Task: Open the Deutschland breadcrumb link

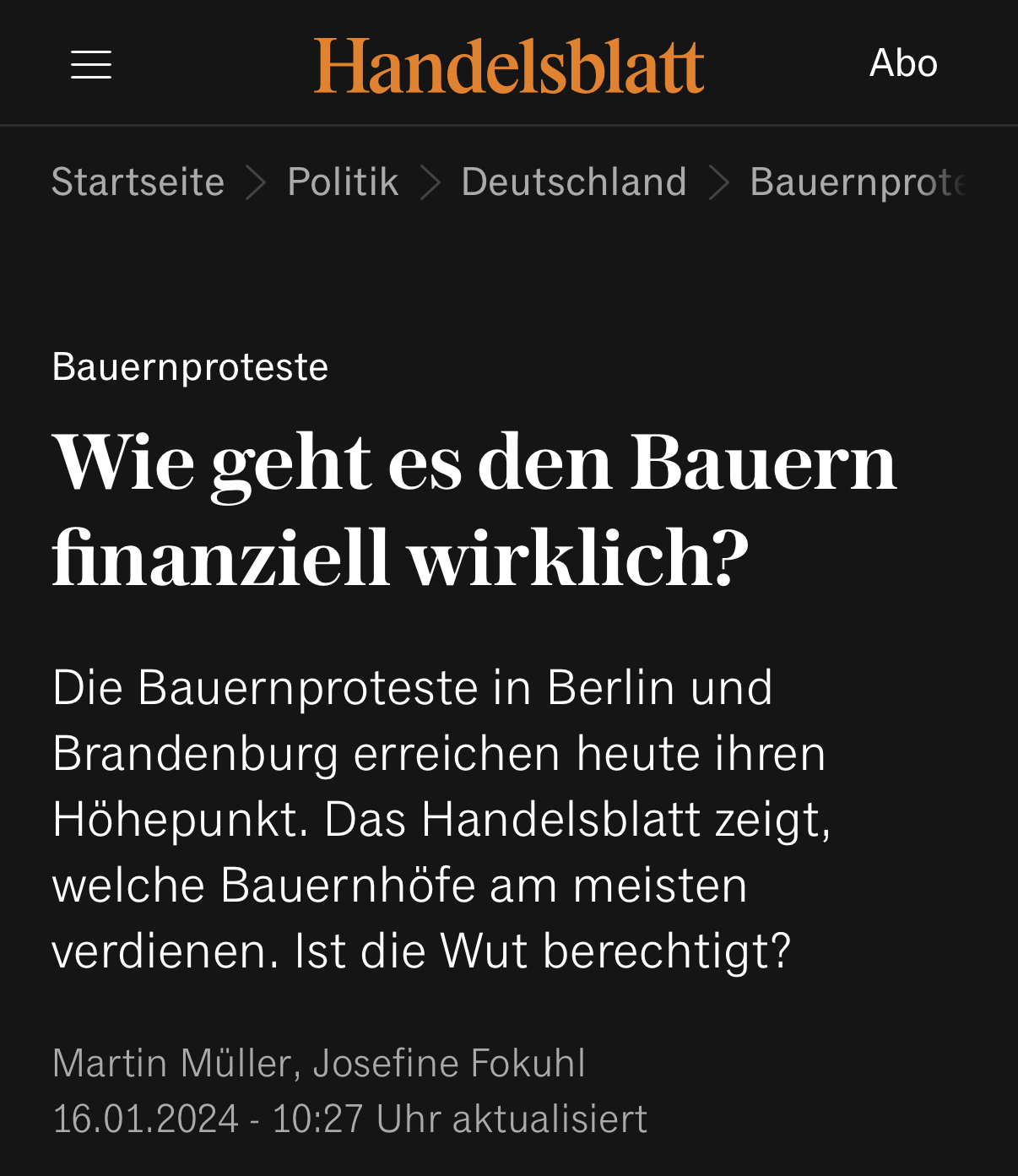Action: (x=574, y=182)
